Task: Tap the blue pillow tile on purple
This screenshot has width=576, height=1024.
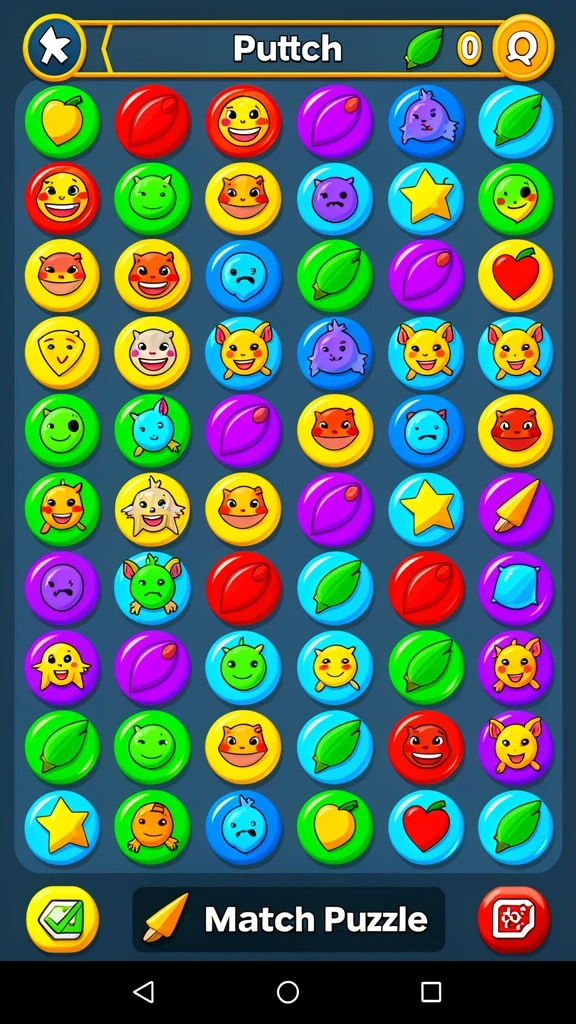Action: [515, 588]
